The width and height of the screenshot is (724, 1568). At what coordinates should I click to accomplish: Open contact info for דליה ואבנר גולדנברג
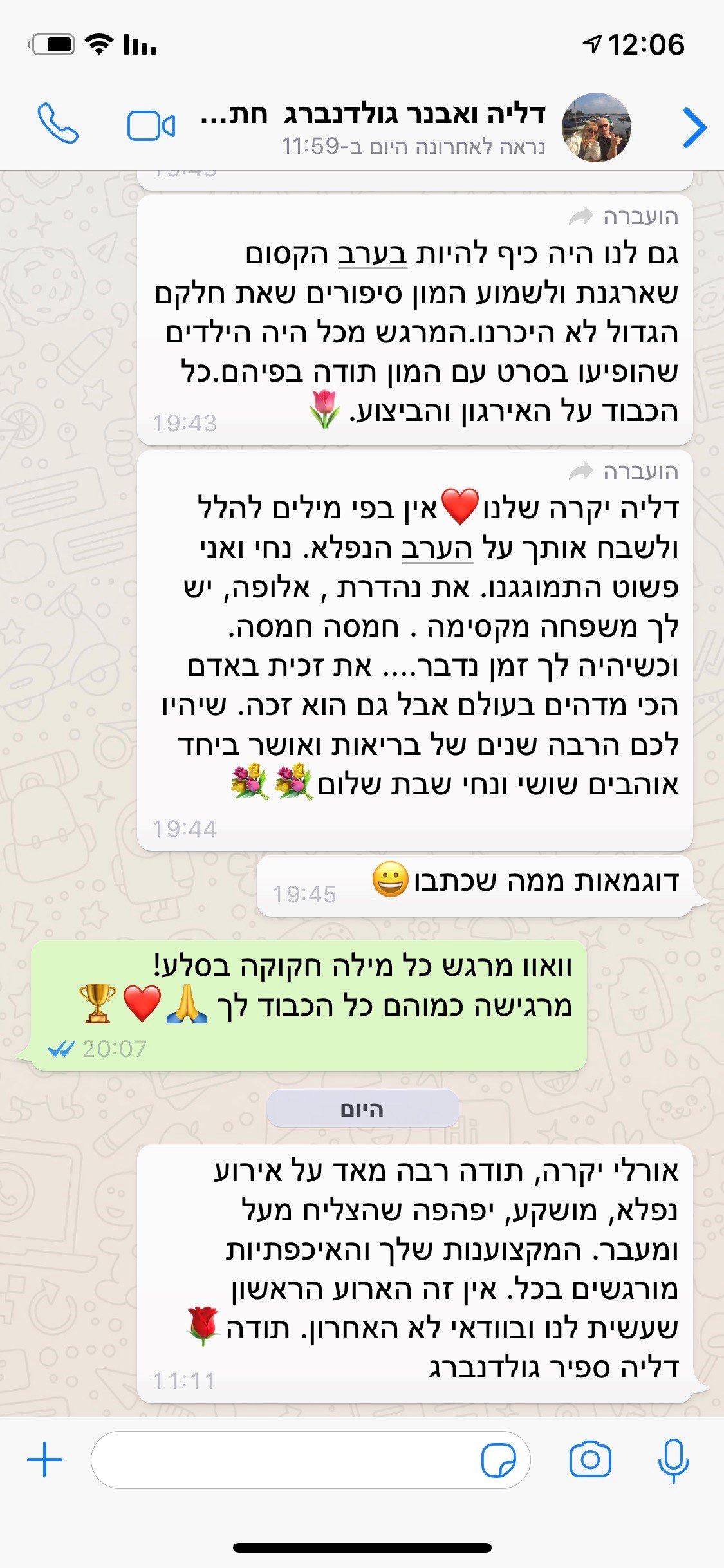point(386,127)
